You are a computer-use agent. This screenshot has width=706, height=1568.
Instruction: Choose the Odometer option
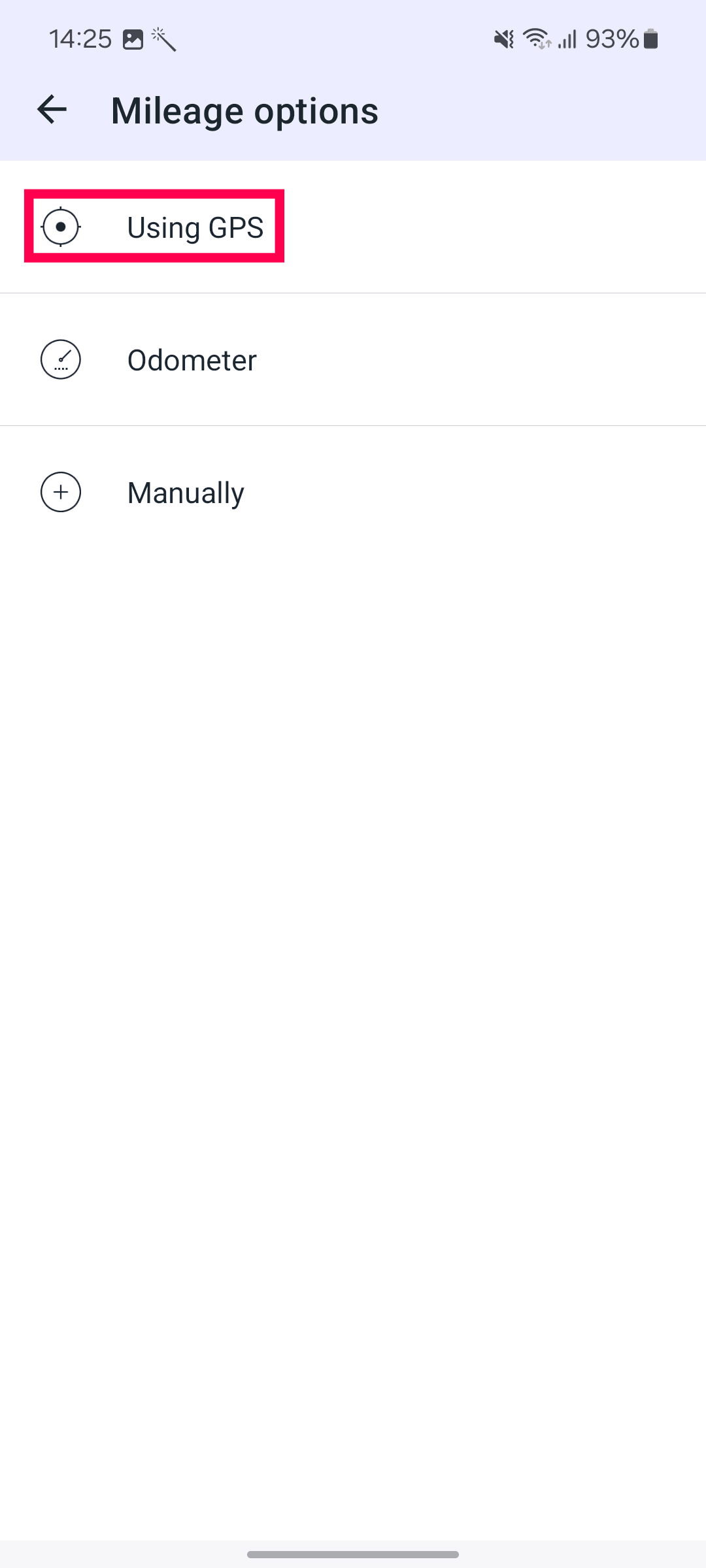click(192, 360)
